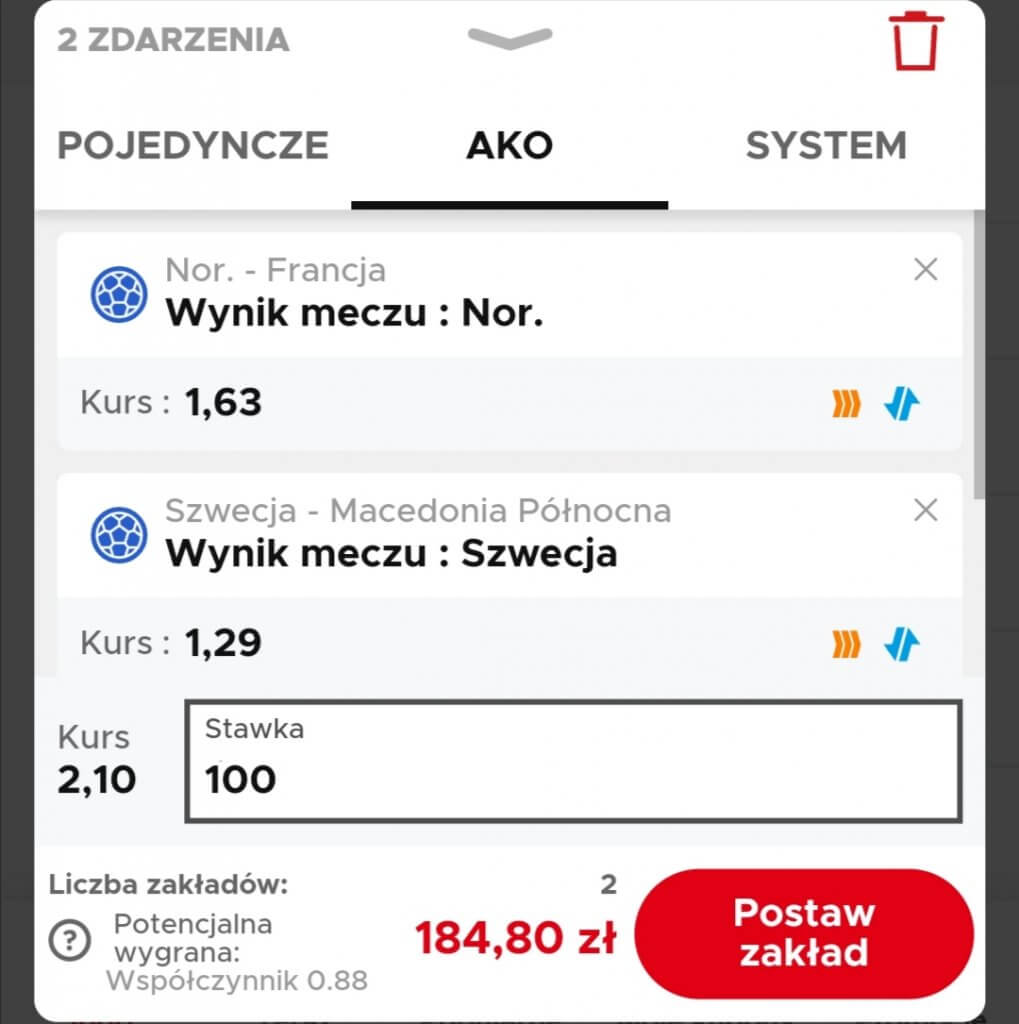Edit the Stawka amount field
The width and height of the screenshot is (1019, 1024).
click(x=573, y=762)
